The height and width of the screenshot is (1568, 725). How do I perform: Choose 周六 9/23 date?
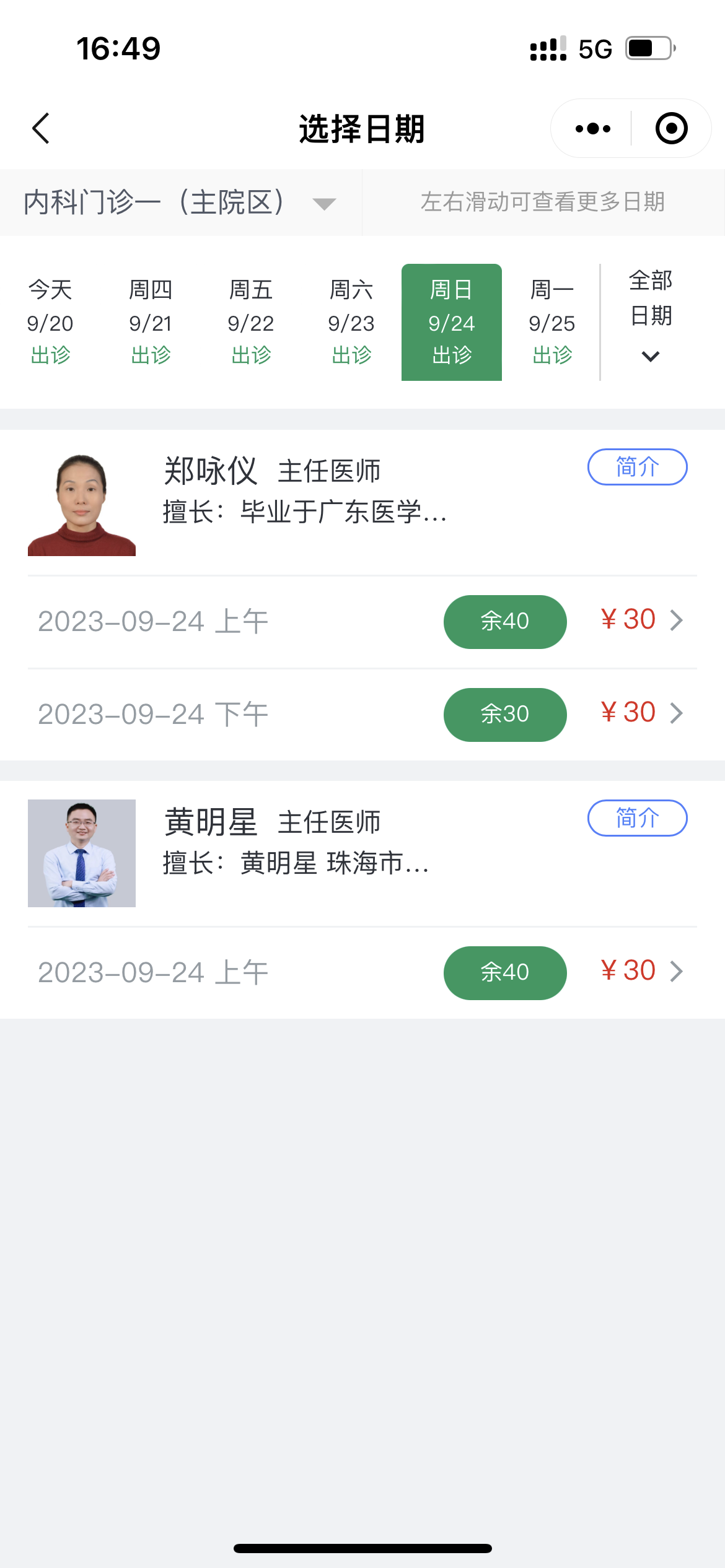coord(351,322)
